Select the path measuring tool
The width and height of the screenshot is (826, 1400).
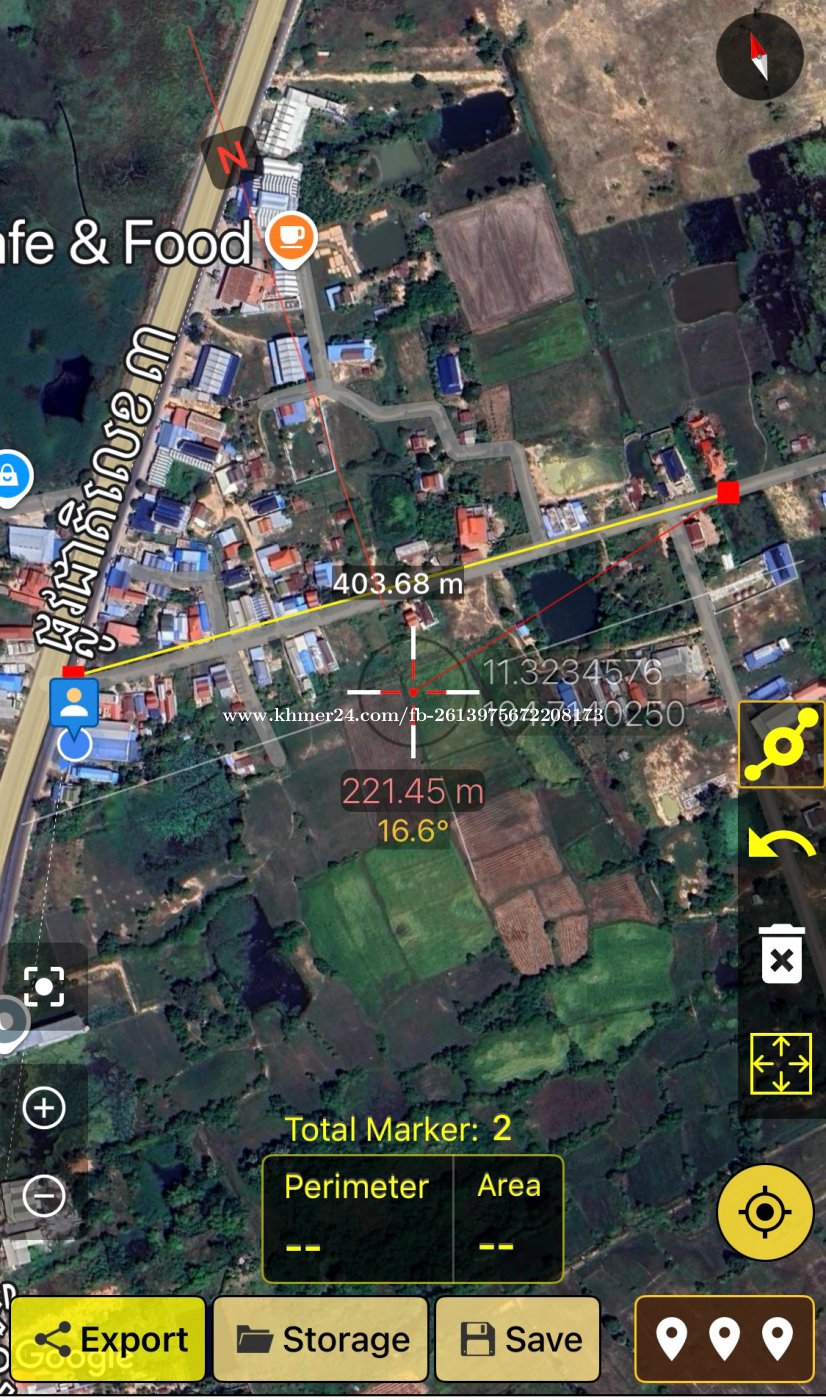pos(781,745)
